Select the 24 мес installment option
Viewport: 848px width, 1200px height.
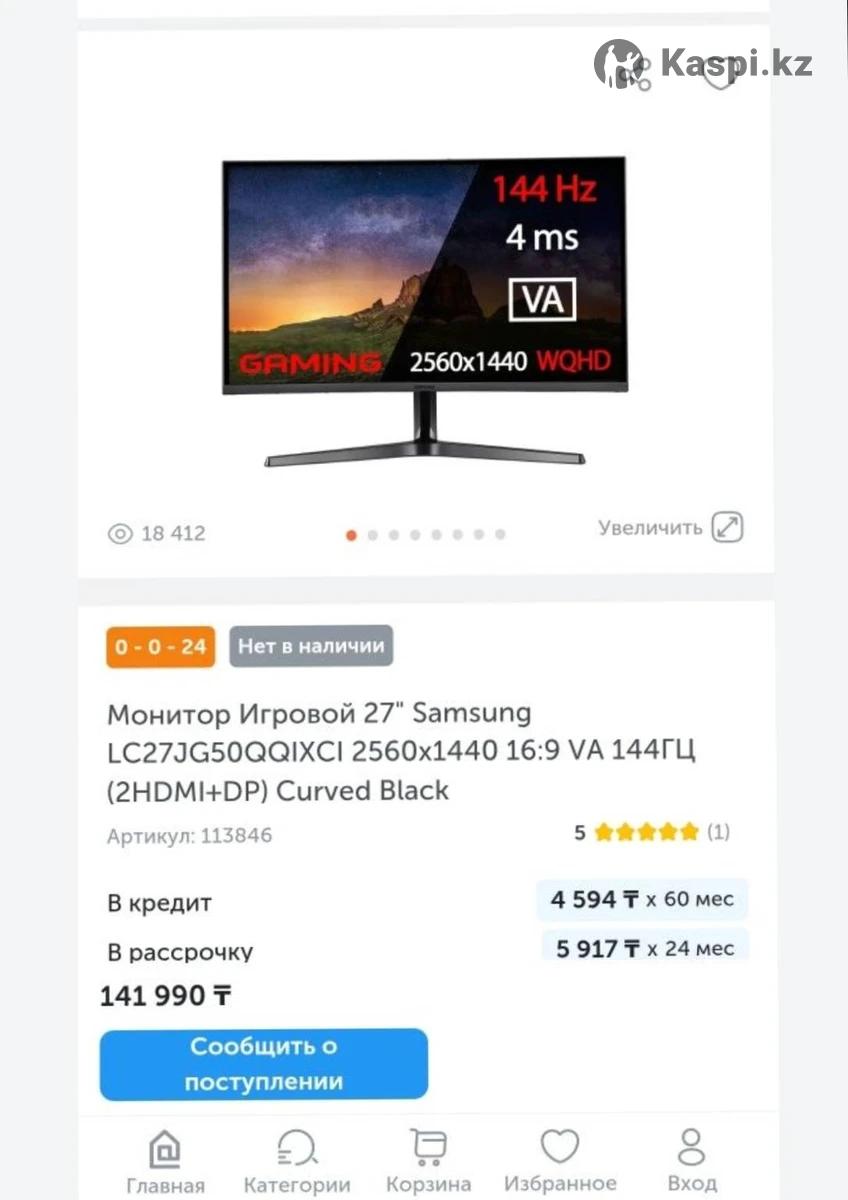(644, 947)
